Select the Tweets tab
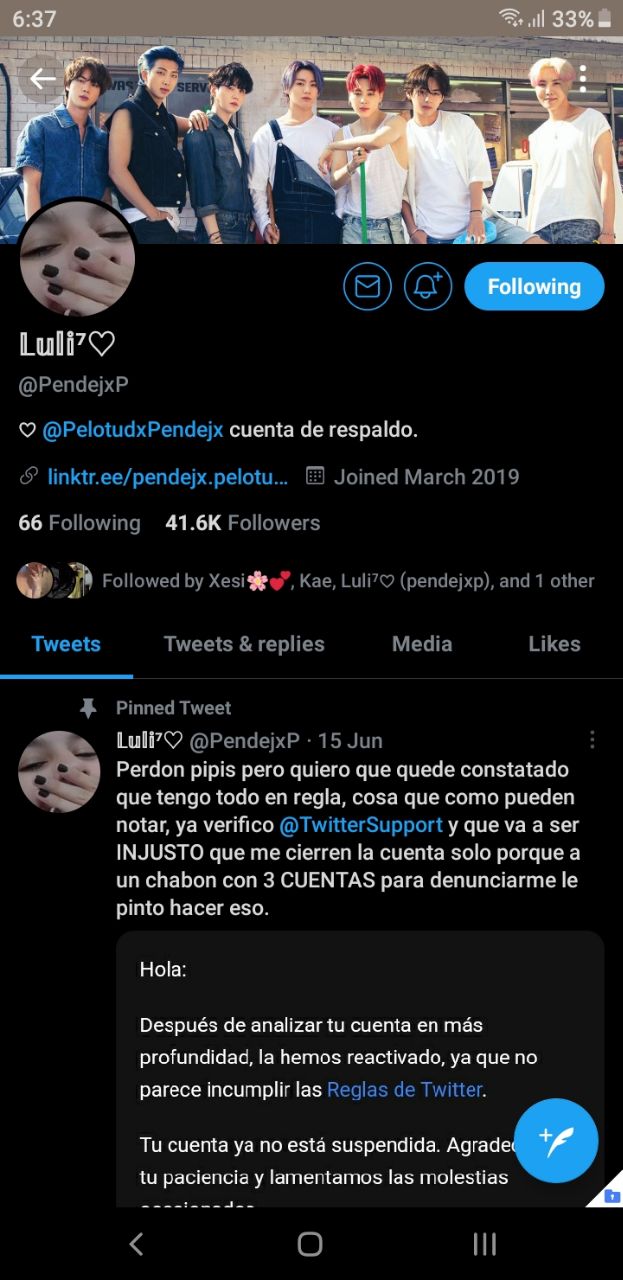The width and height of the screenshot is (623, 1280). (x=66, y=644)
